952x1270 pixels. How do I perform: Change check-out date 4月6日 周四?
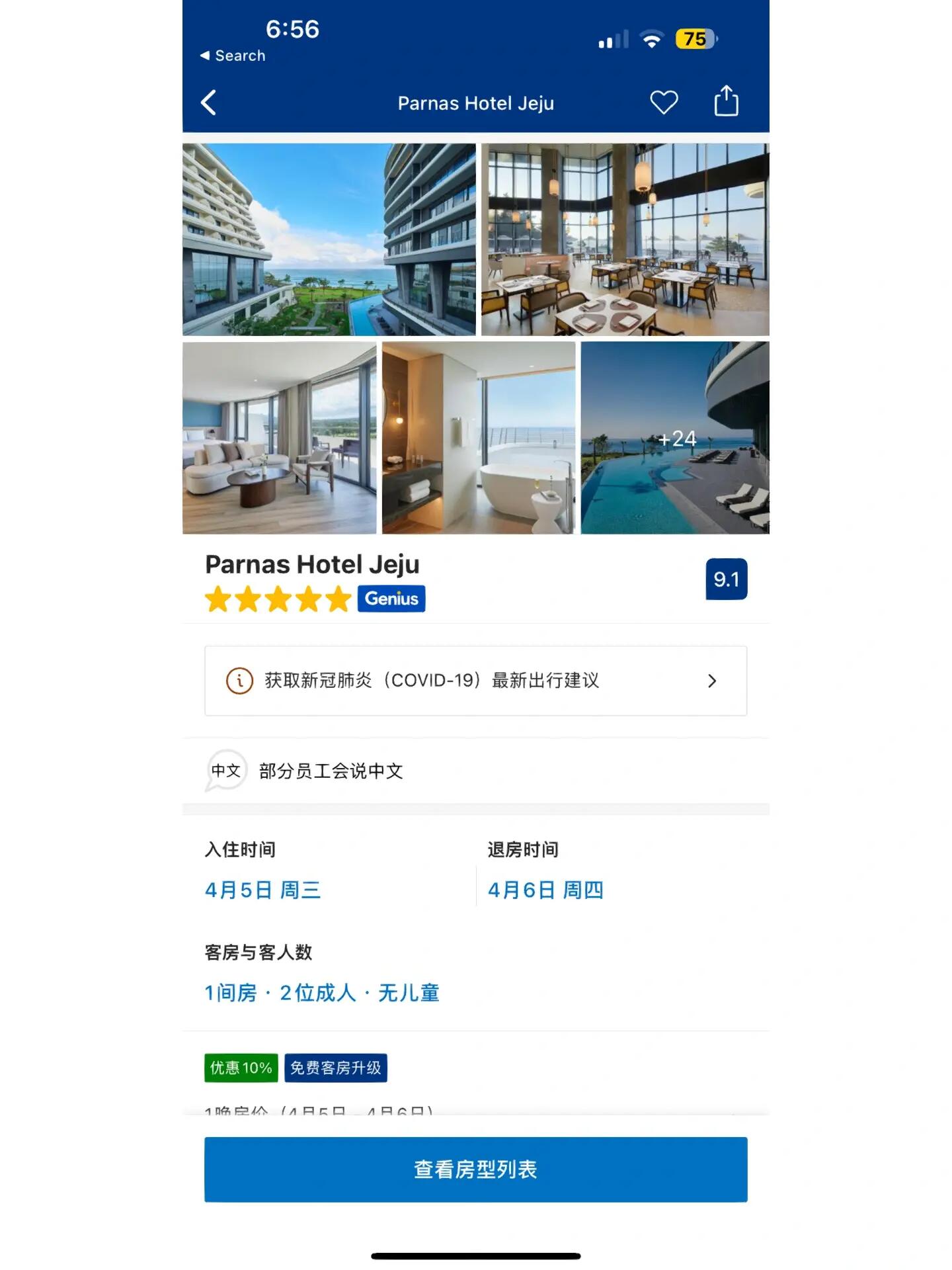click(545, 890)
